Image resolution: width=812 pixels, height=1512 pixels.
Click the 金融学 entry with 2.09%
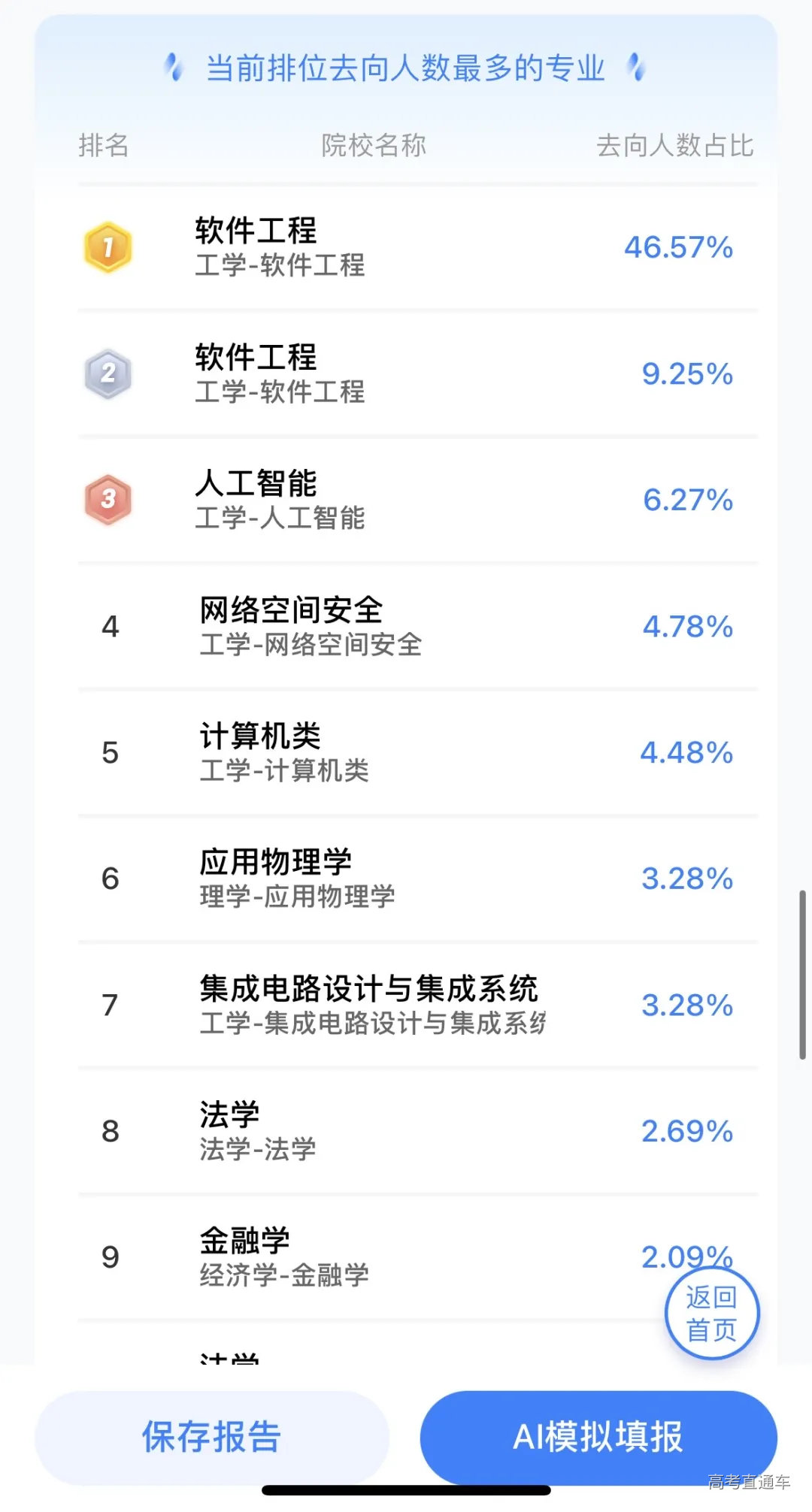click(245, 1240)
